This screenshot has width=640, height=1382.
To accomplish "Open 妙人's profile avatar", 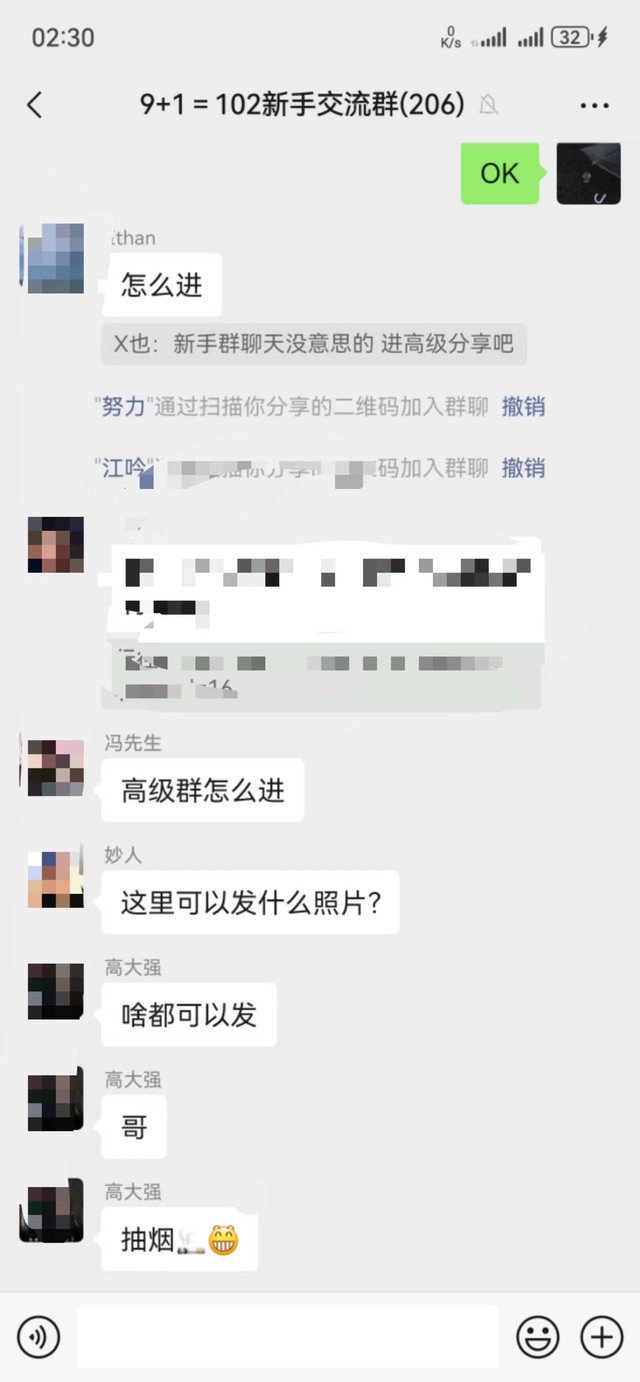I will (55, 880).
